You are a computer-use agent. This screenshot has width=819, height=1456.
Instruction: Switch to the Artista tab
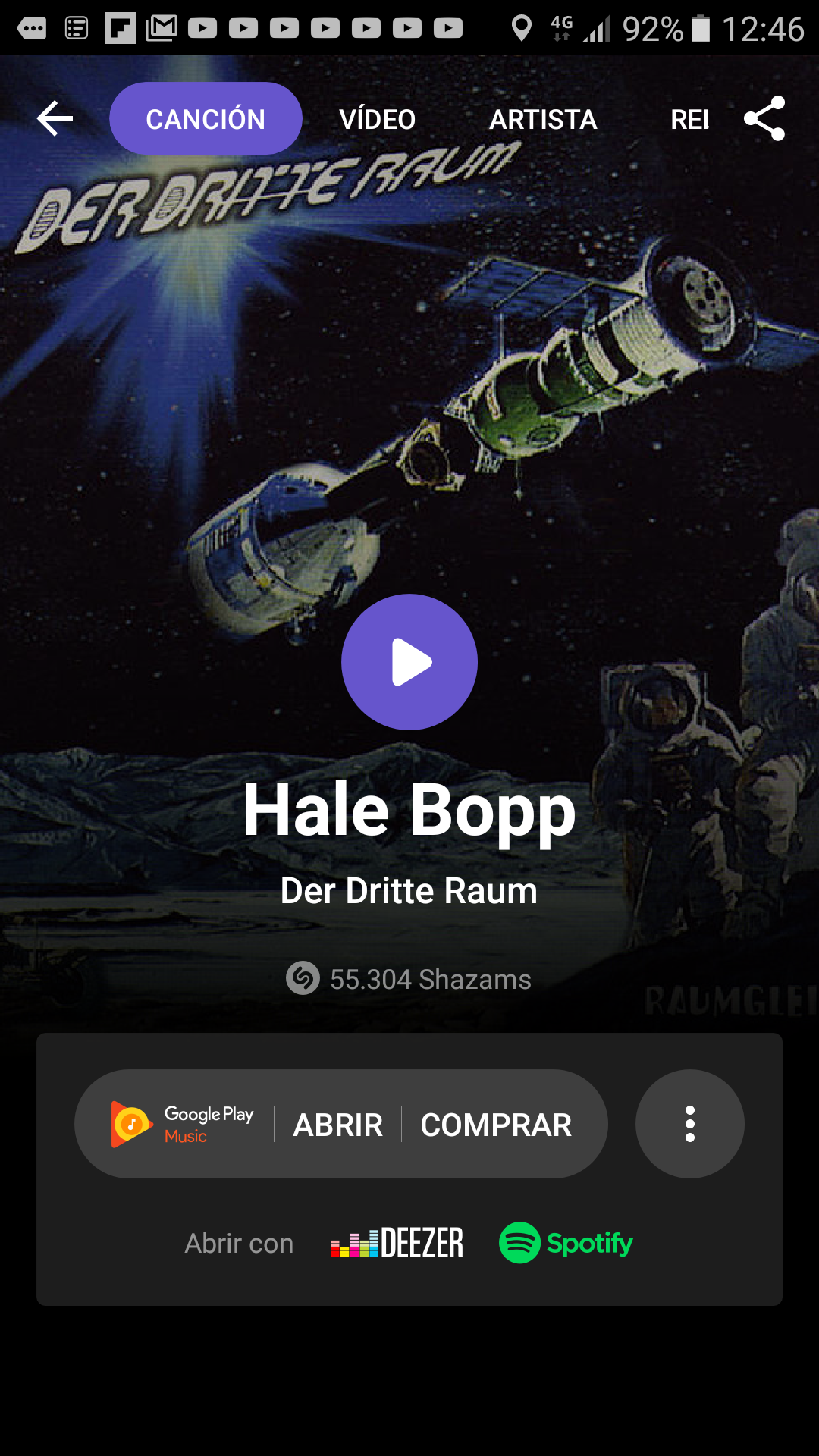pyautogui.click(x=543, y=119)
